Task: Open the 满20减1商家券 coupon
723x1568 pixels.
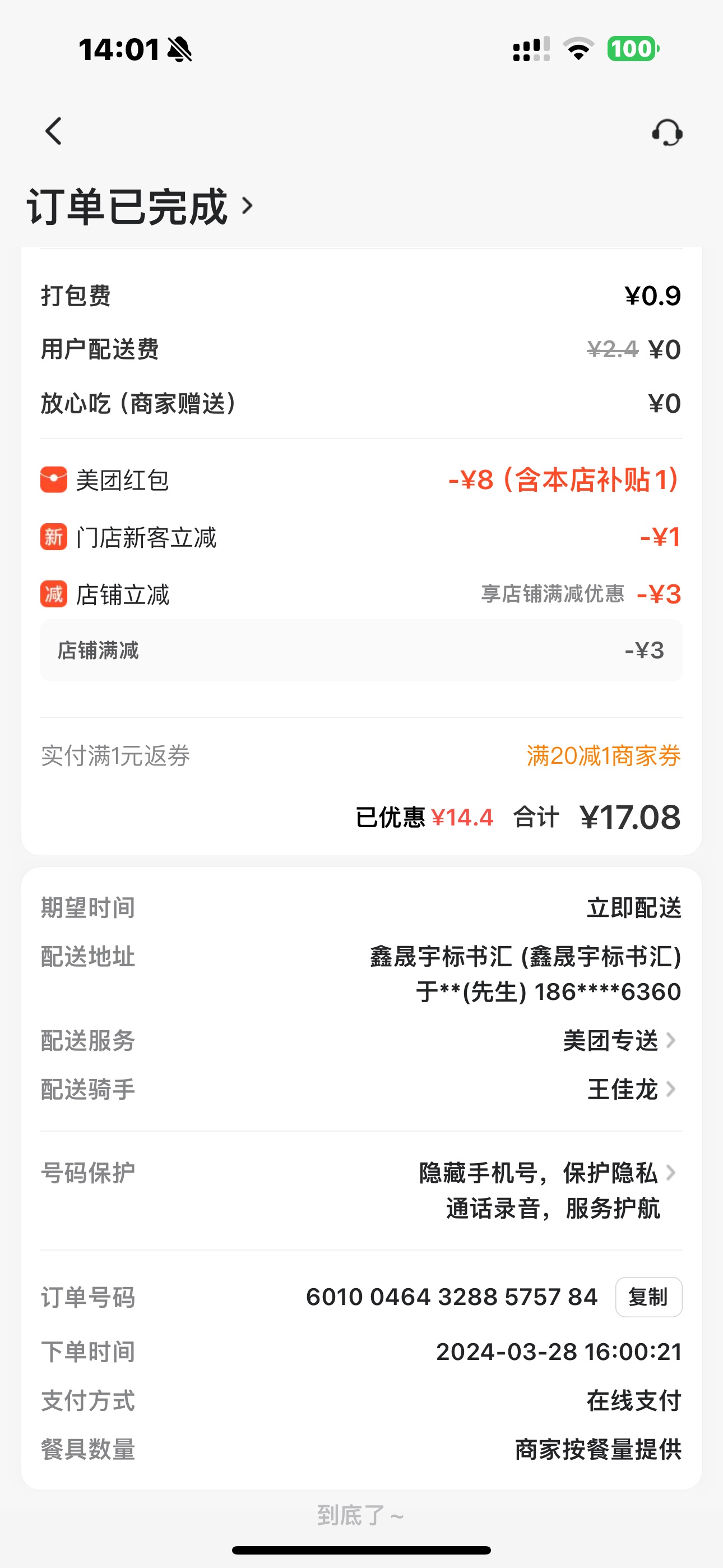Action: tap(603, 756)
